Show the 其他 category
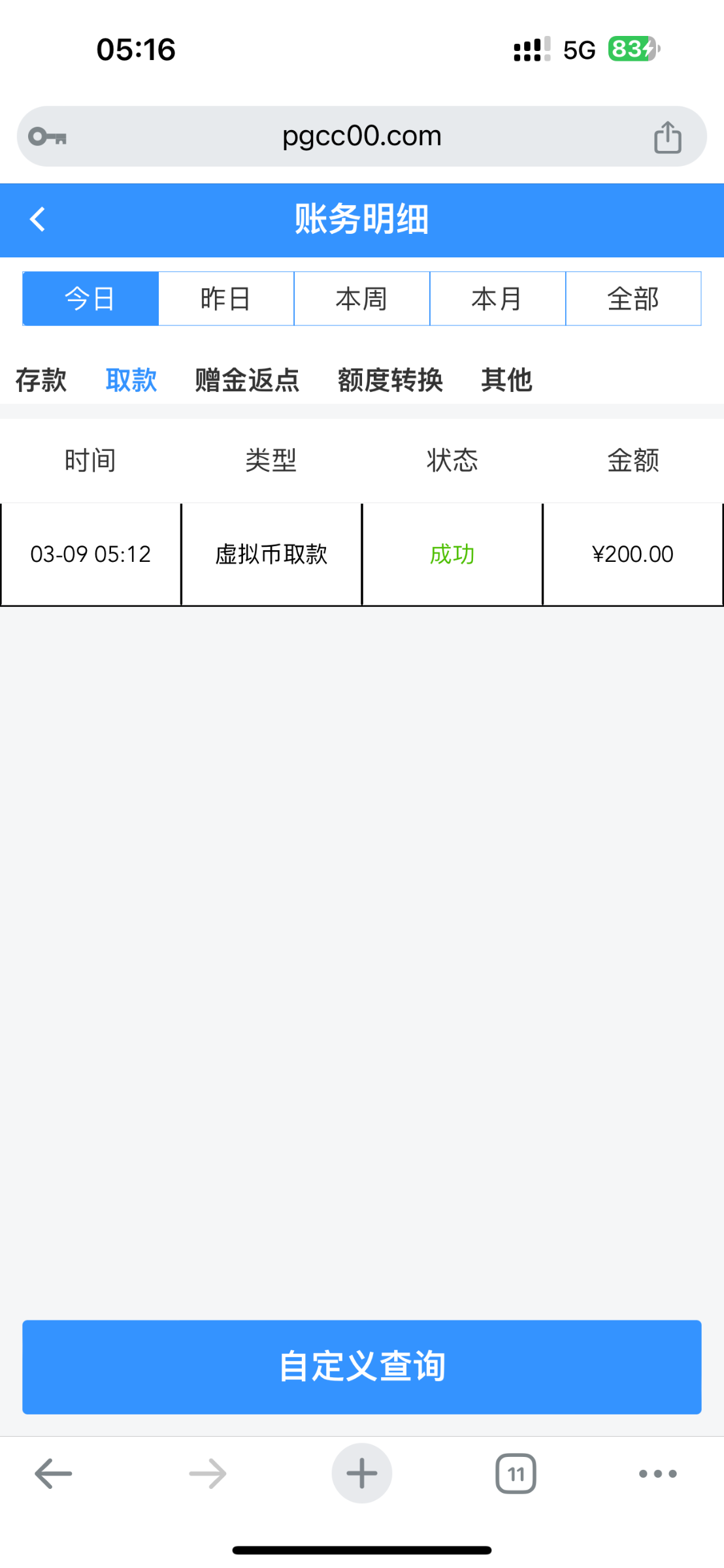This screenshot has height=1568, width=724. pyautogui.click(x=506, y=380)
